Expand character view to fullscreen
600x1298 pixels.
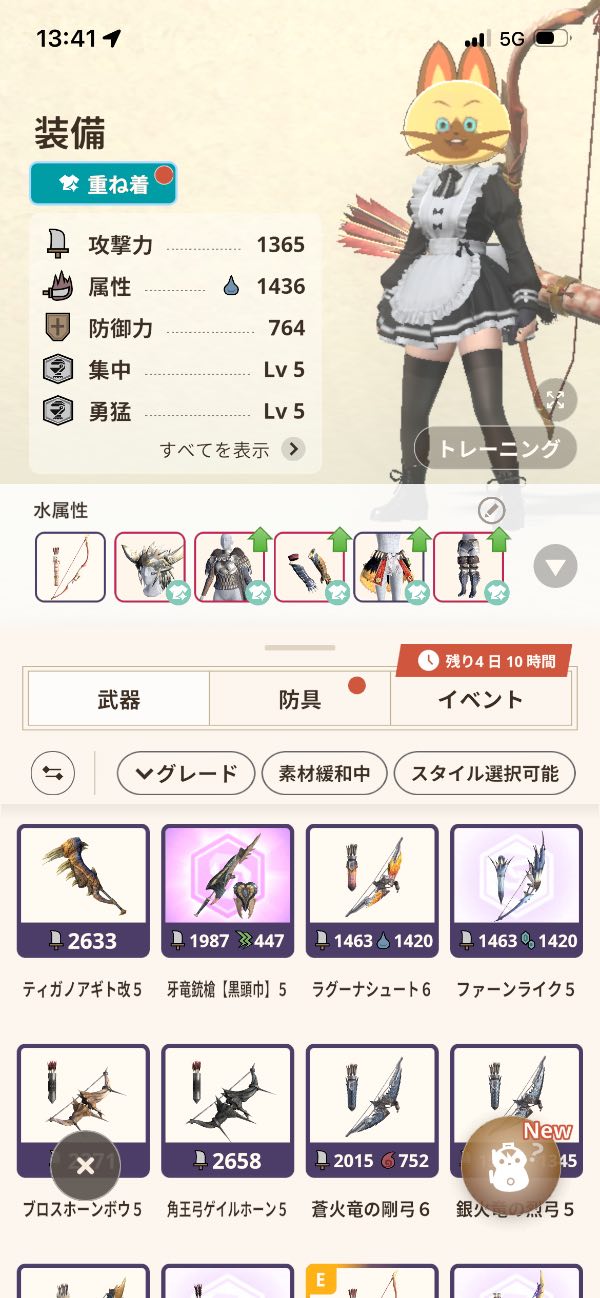(556, 401)
